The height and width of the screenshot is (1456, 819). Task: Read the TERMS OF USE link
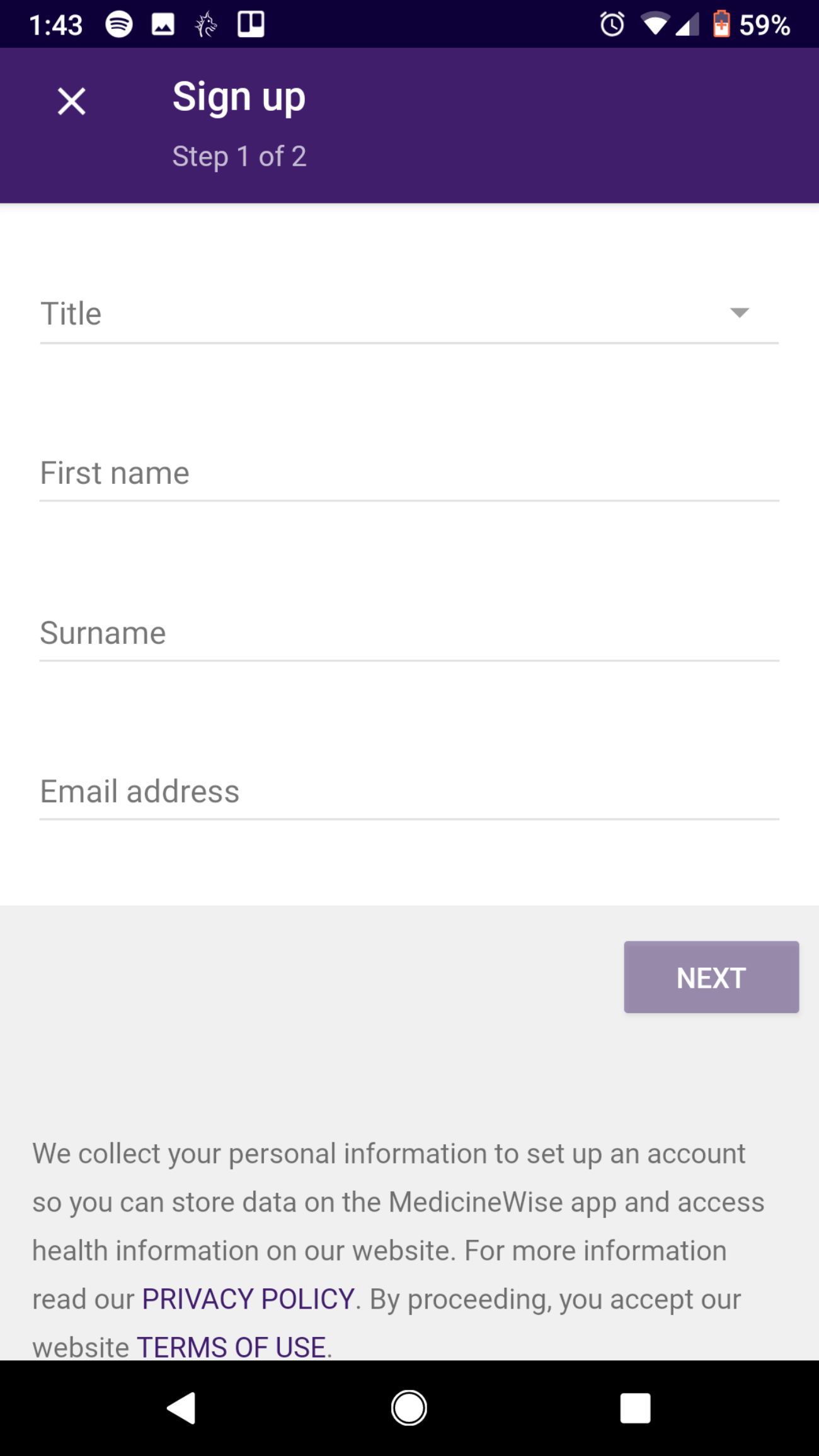(231, 1347)
